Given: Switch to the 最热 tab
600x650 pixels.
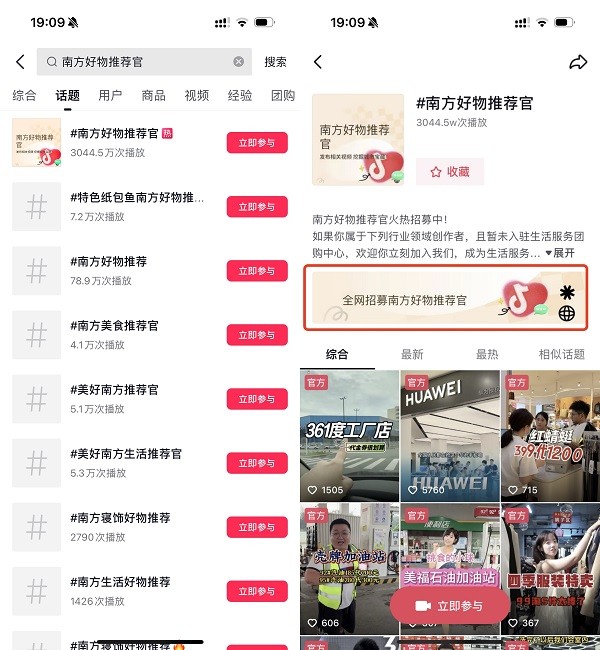Looking at the screenshot, I should click(x=487, y=354).
